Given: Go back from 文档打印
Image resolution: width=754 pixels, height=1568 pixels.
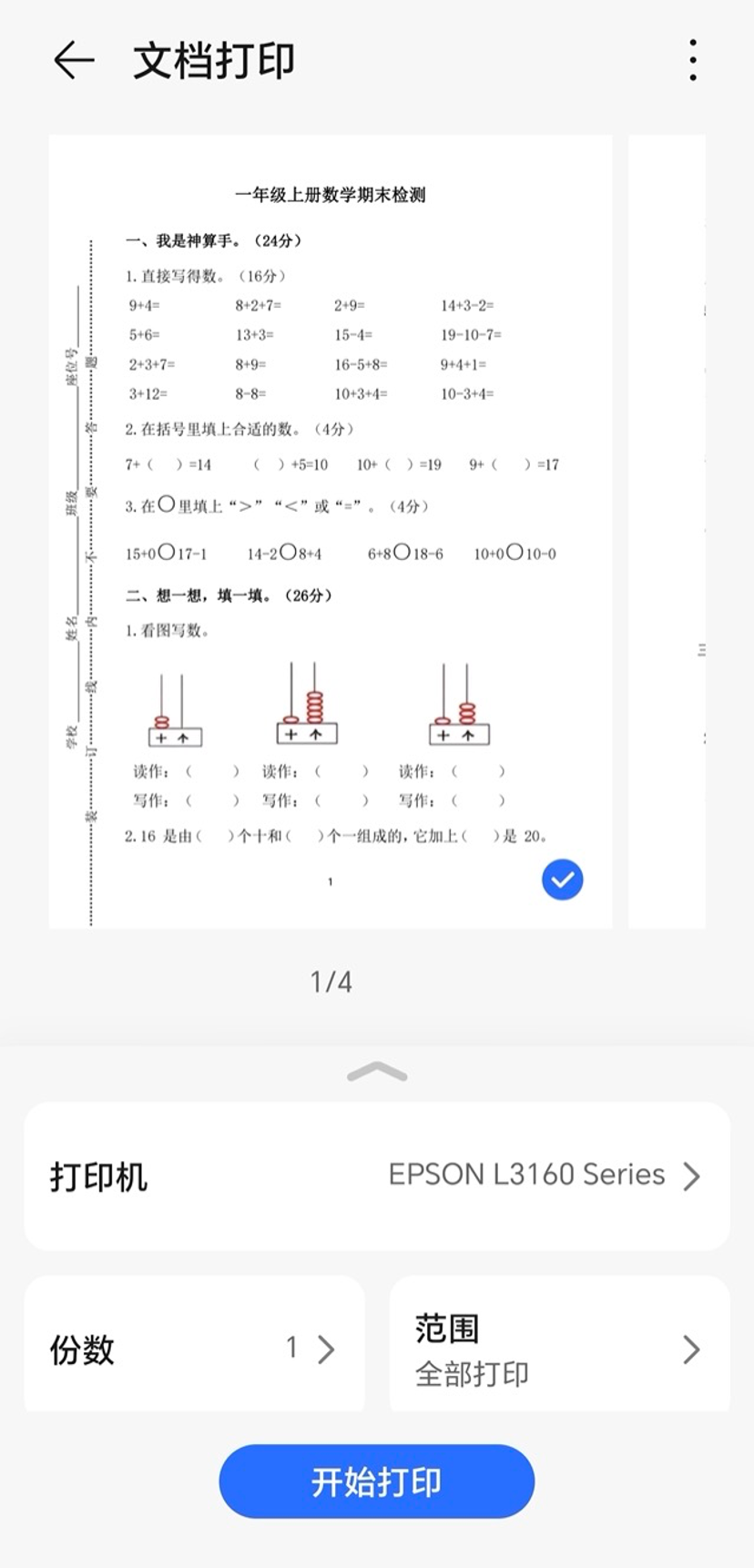Looking at the screenshot, I should click(74, 61).
